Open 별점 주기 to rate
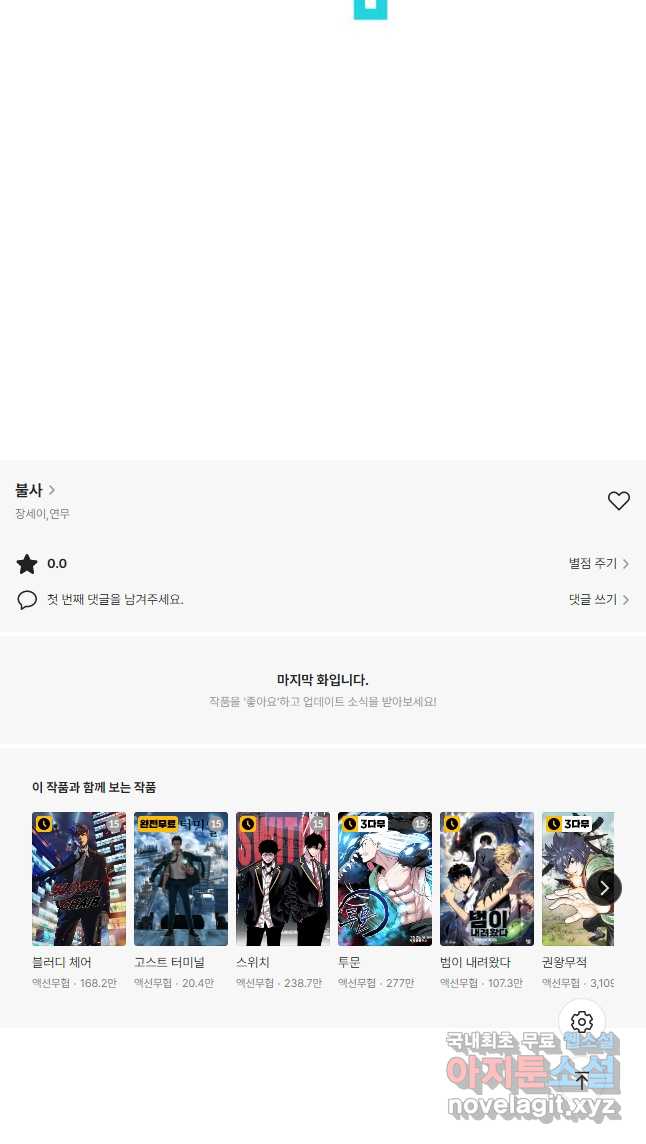 (598, 564)
